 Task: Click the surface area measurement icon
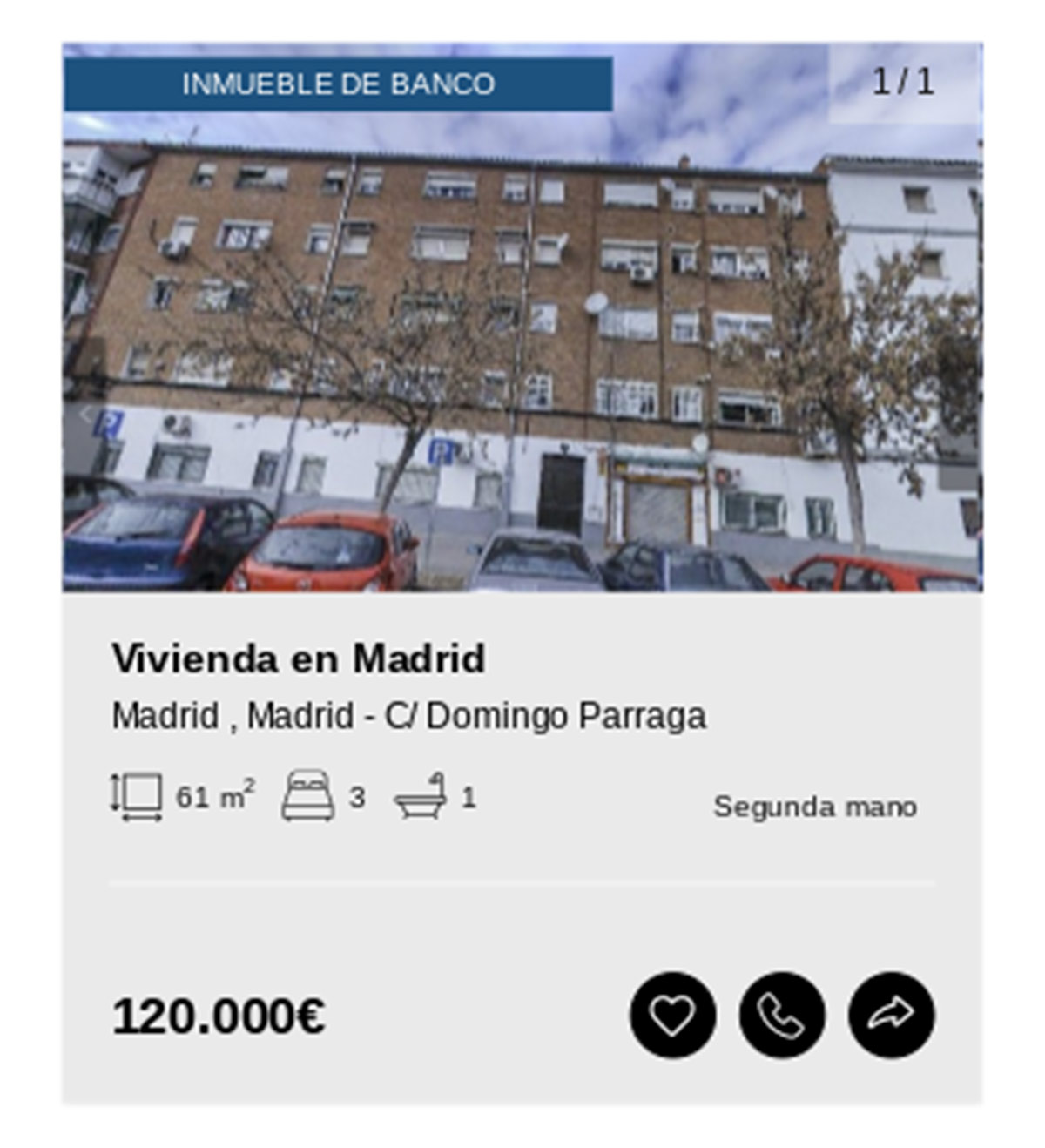[x=138, y=794]
